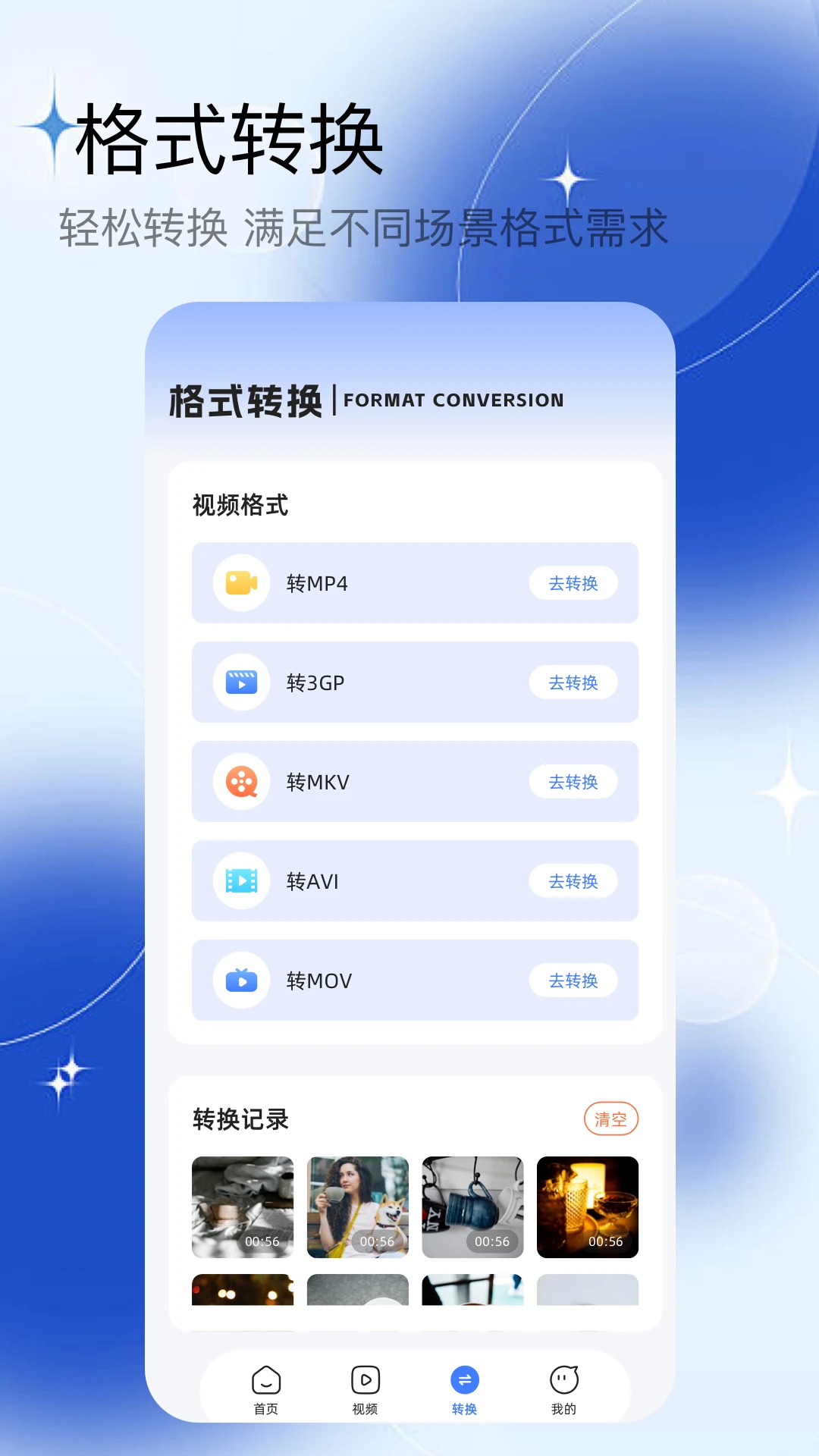Viewport: 819px width, 1456px height.
Task: Click the MOV TV play icon
Action: point(240,981)
